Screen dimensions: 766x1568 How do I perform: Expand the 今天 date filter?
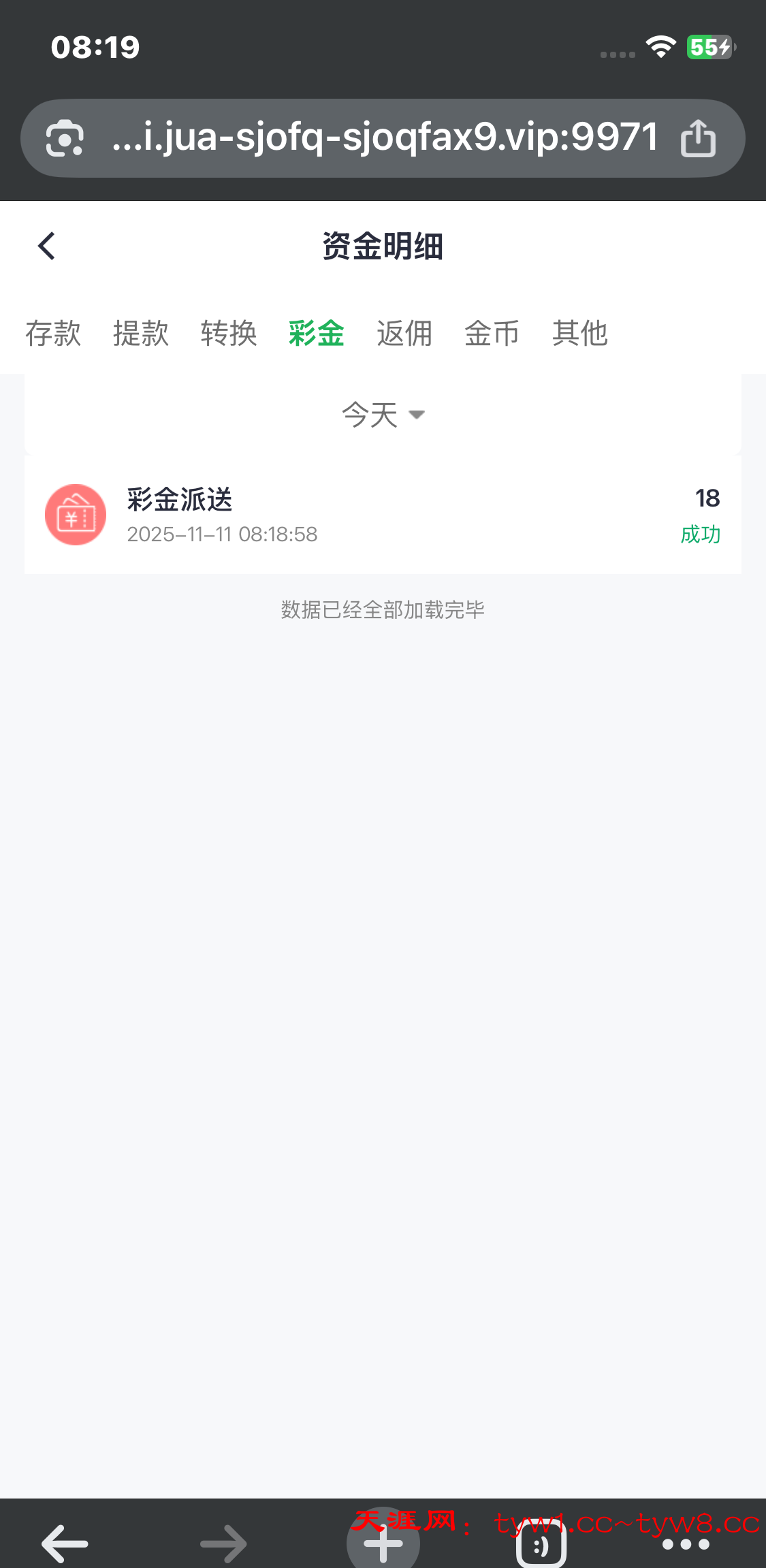click(383, 415)
